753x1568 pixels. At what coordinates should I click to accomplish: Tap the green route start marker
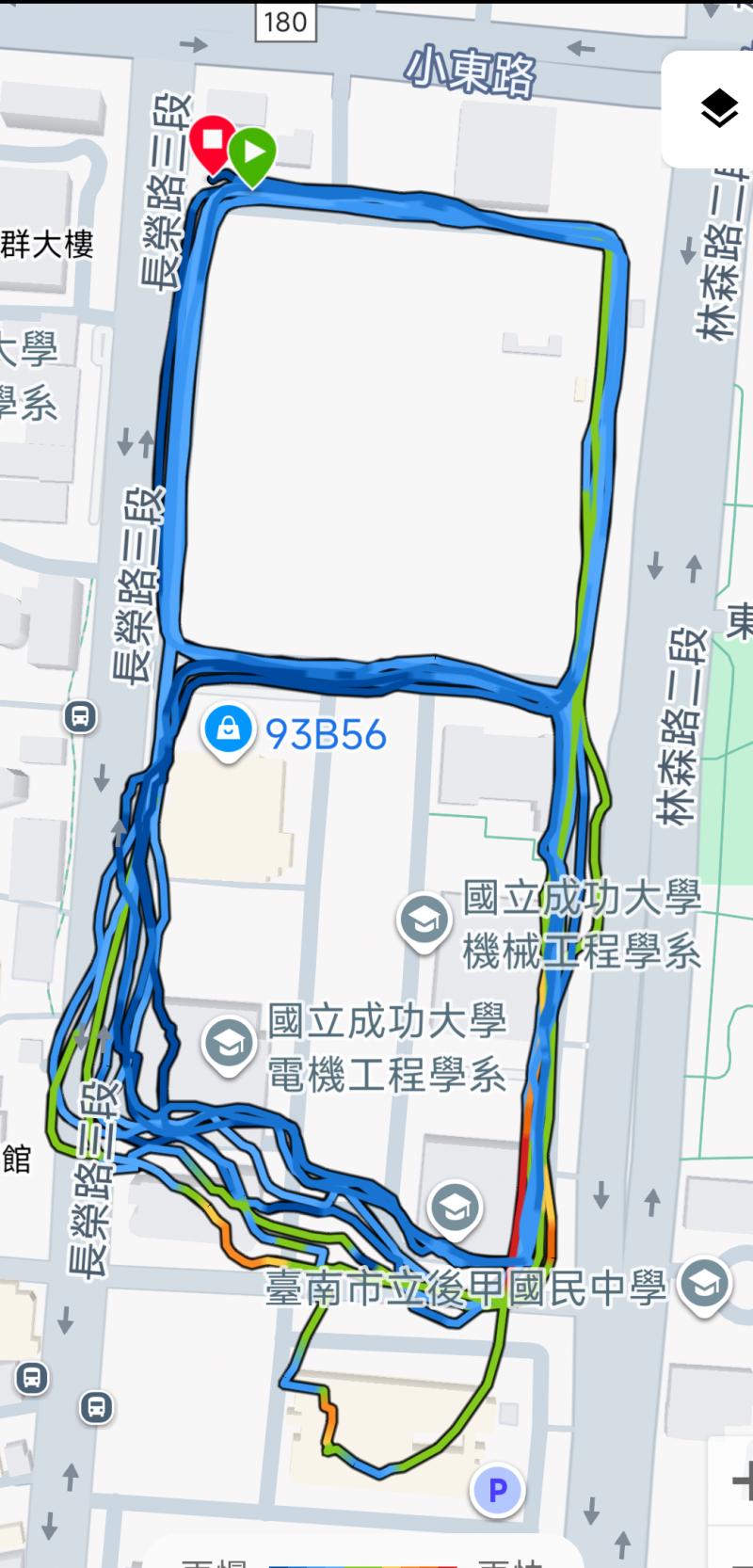pos(251,153)
